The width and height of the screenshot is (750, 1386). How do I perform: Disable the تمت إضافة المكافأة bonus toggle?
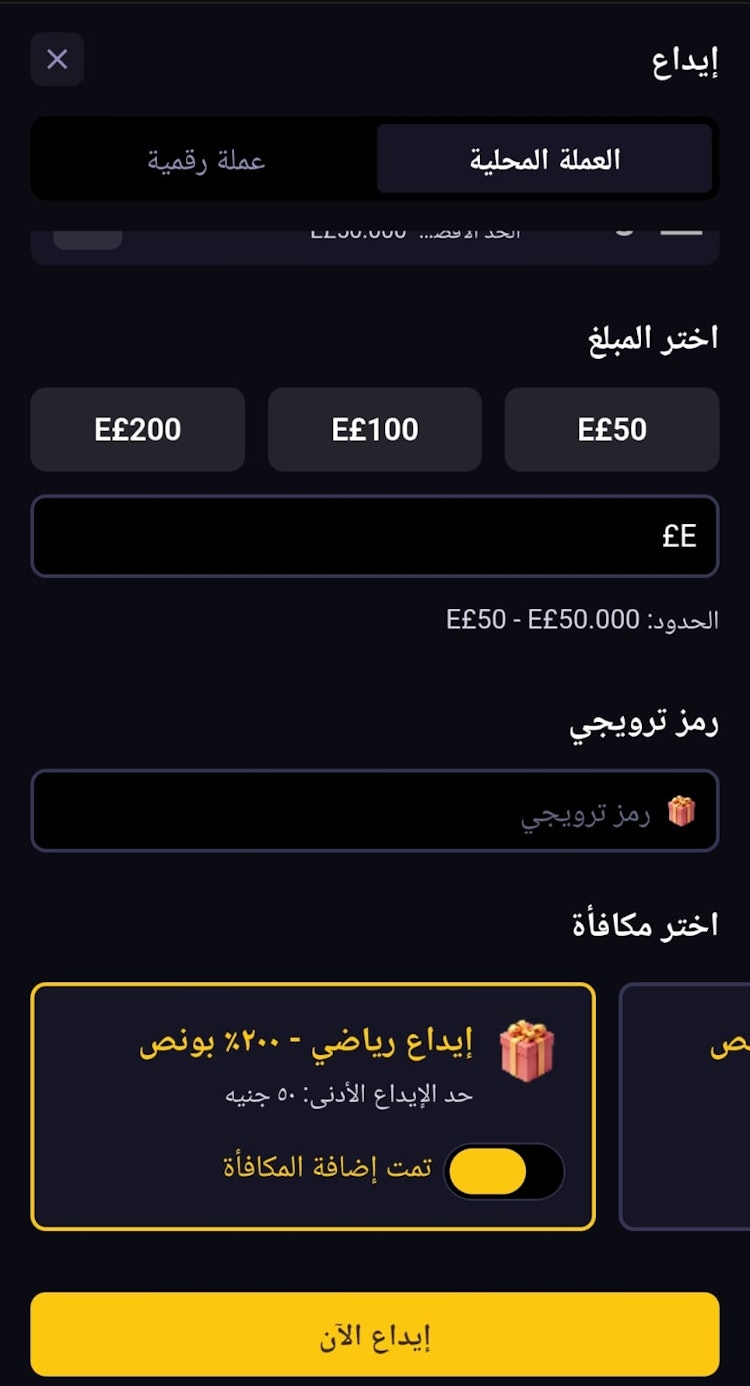coord(503,1170)
